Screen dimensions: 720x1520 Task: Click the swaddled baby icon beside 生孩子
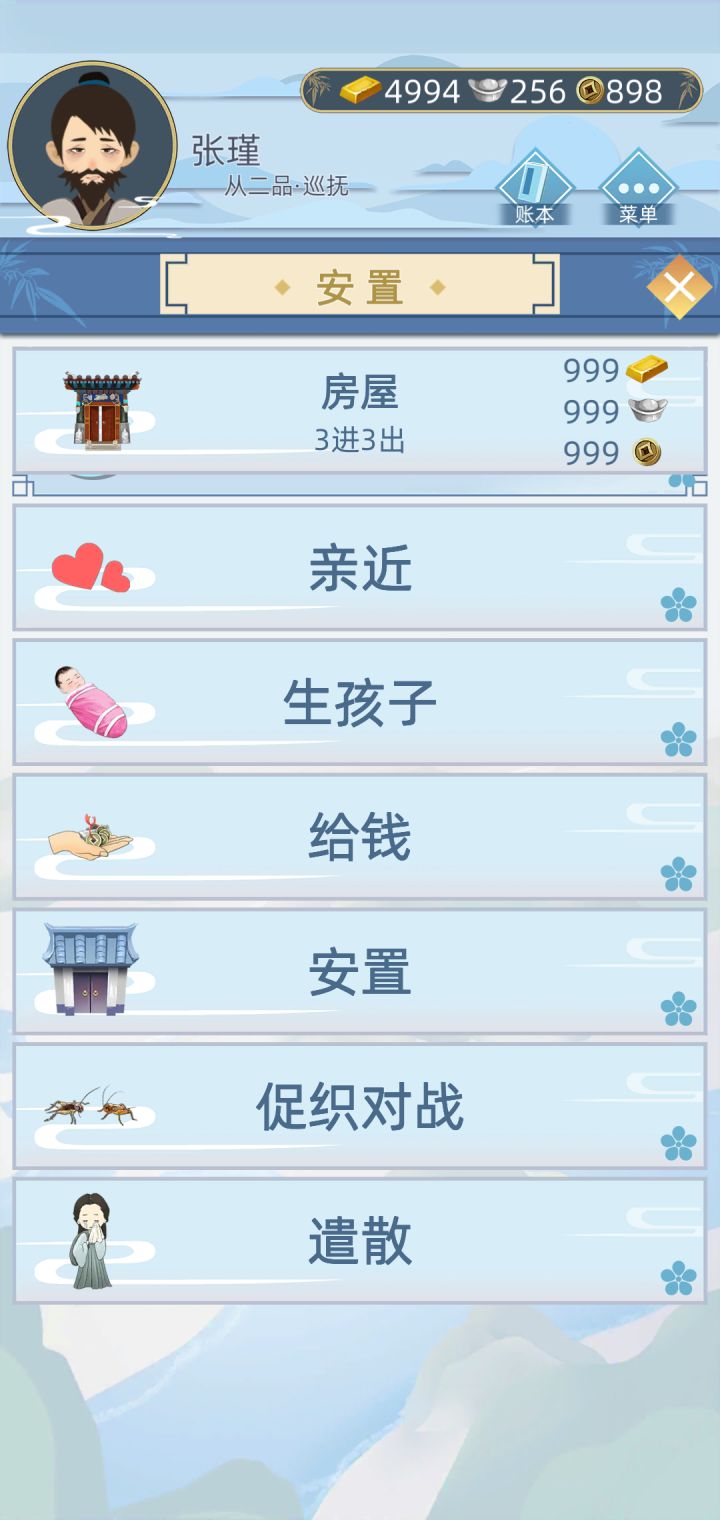click(90, 698)
